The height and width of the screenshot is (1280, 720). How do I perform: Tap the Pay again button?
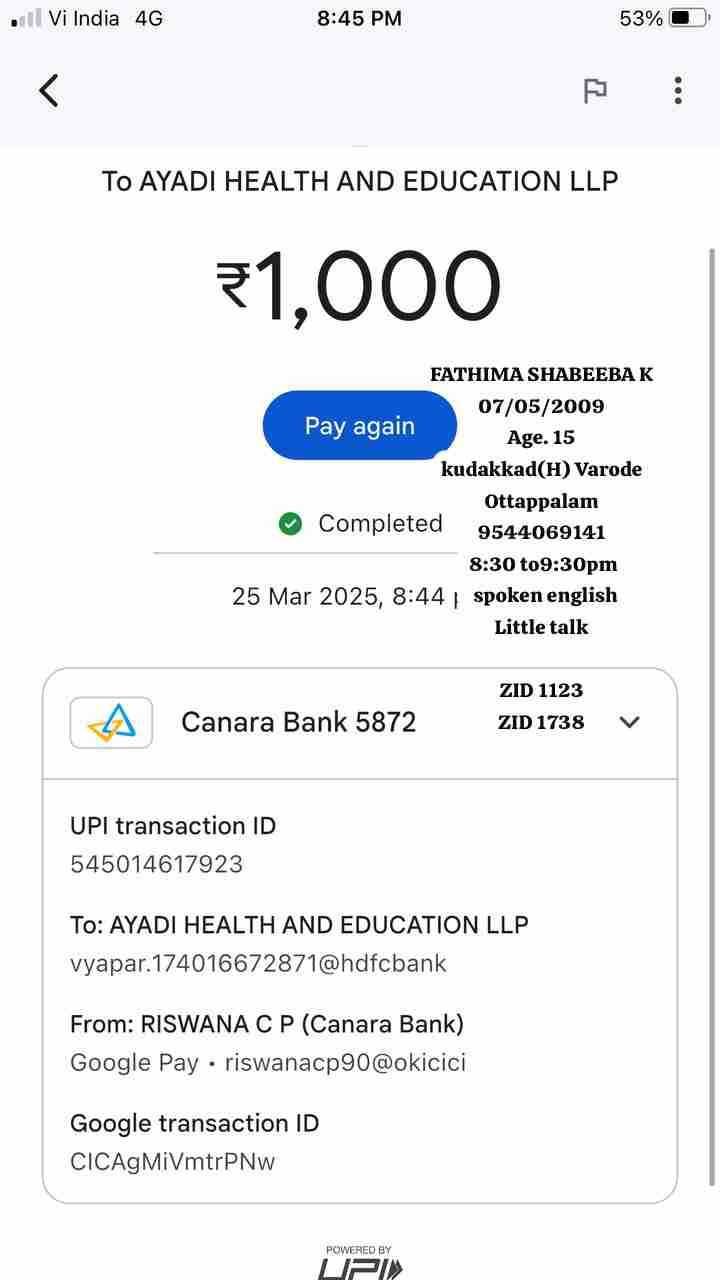(359, 426)
